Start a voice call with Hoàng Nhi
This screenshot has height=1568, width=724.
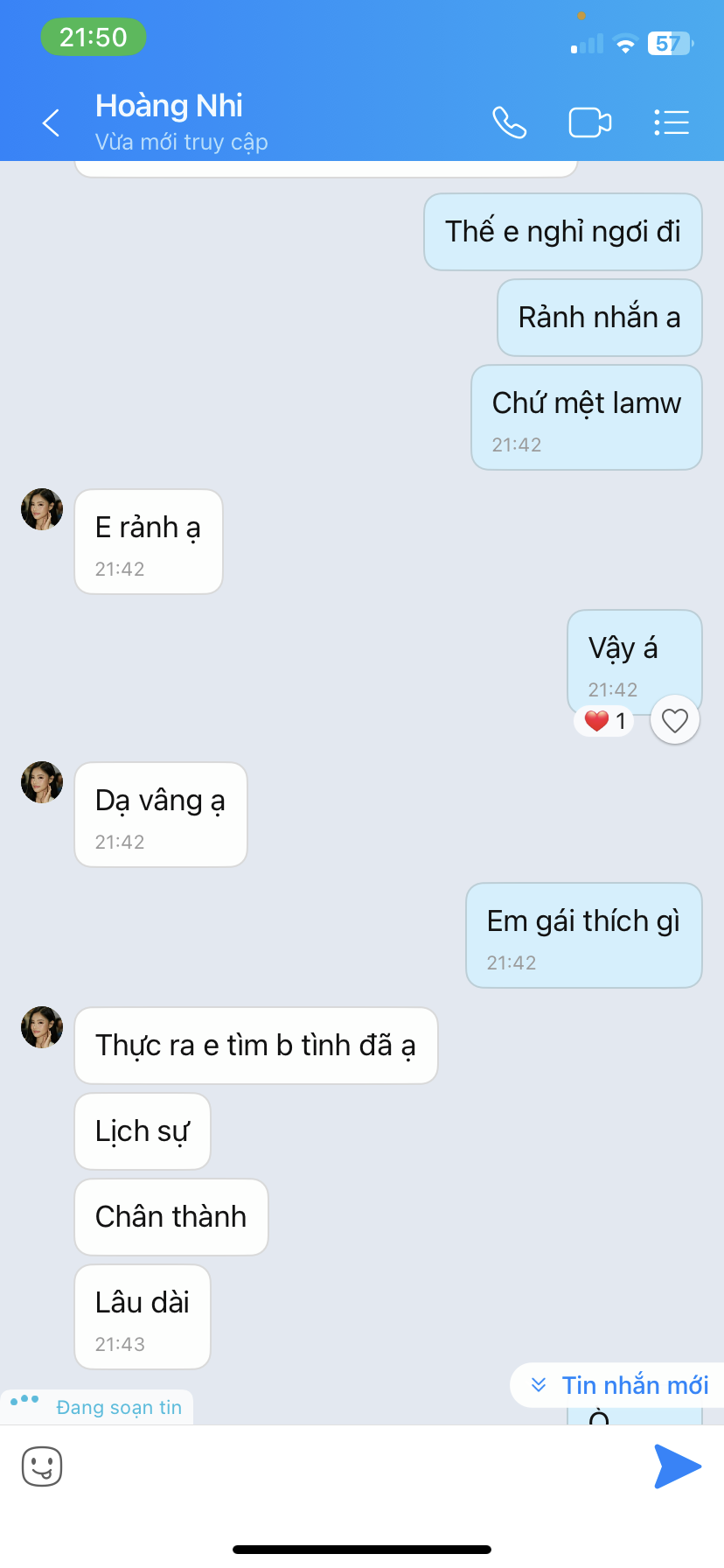tap(509, 122)
